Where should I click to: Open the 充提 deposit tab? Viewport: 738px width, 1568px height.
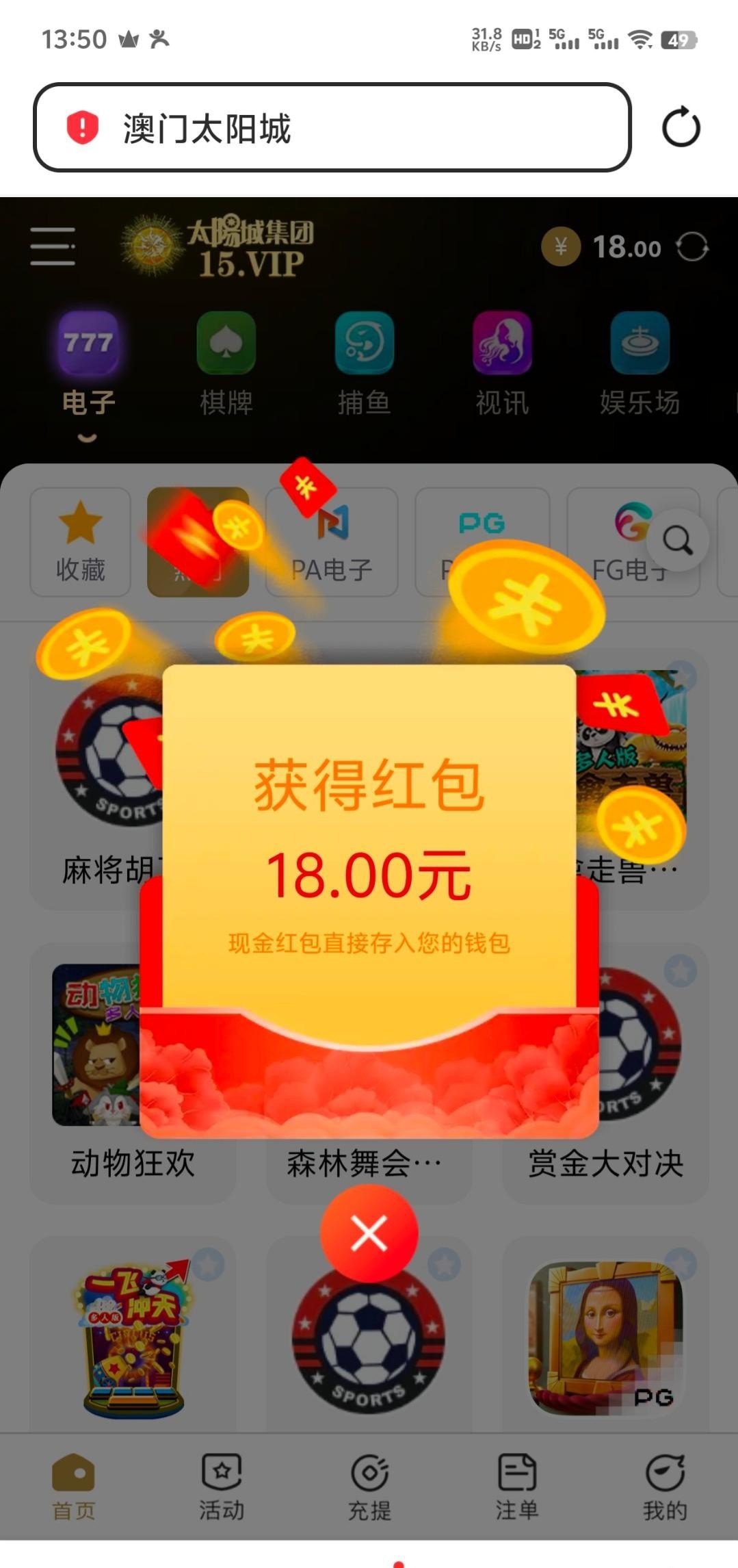coord(369,1487)
